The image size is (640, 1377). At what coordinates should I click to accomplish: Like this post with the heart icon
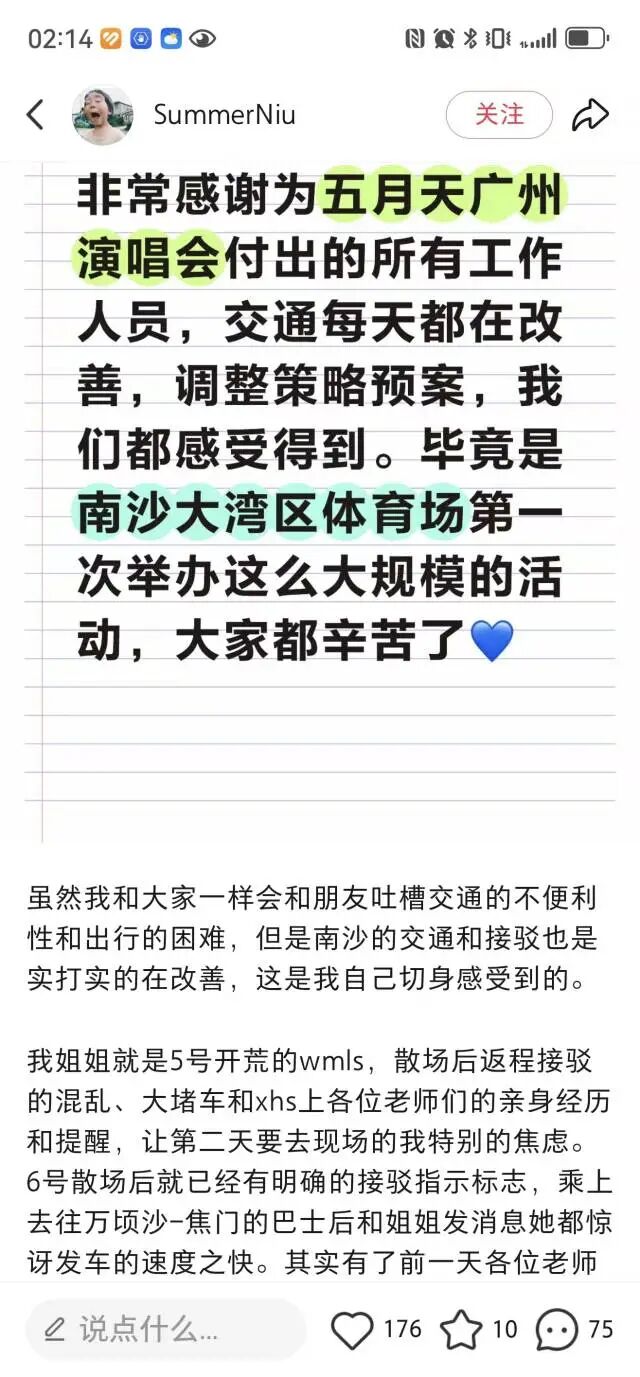(352, 1329)
